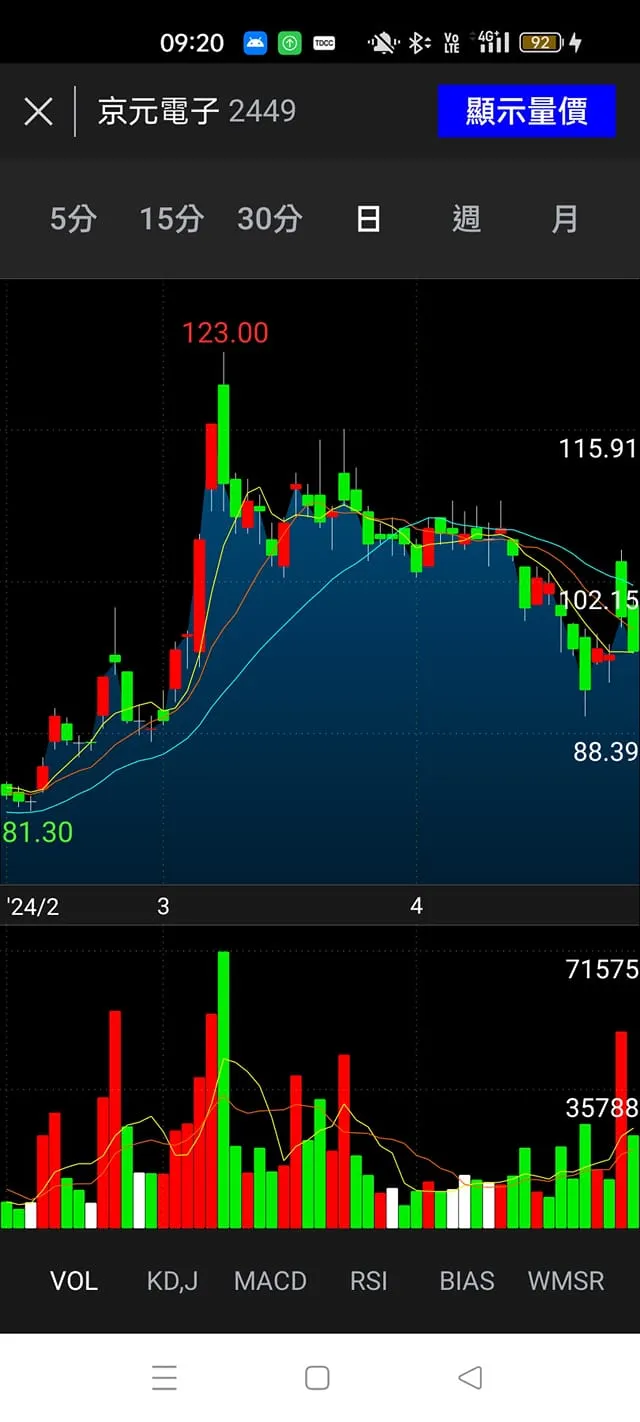Switch to the 5分 chart interval
The height and width of the screenshot is (1422, 640).
(x=73, y=219)
